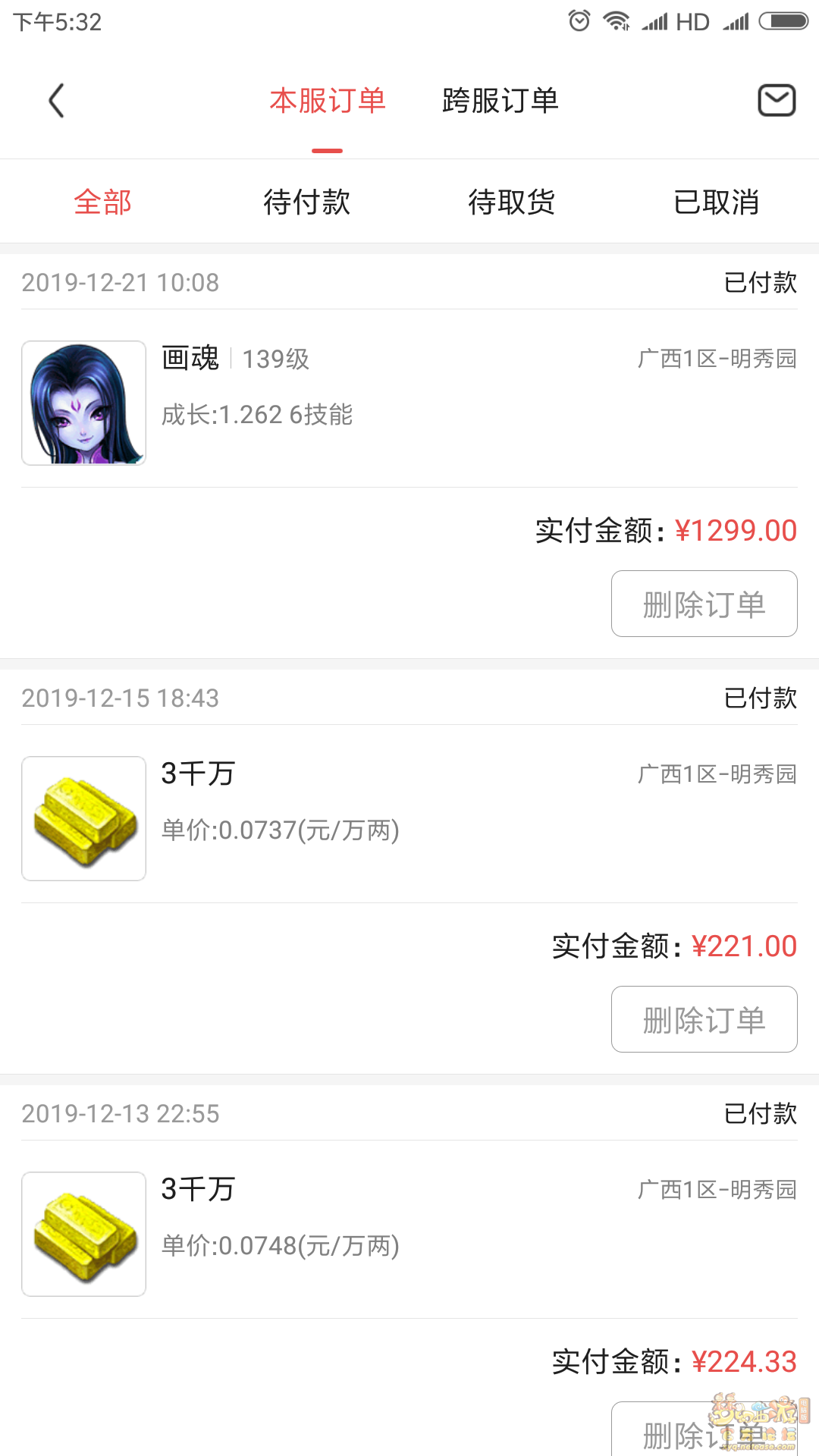Open the messages envelope icon
Image resolution: width=819 pixels, height=1456 pixels.
777,101
